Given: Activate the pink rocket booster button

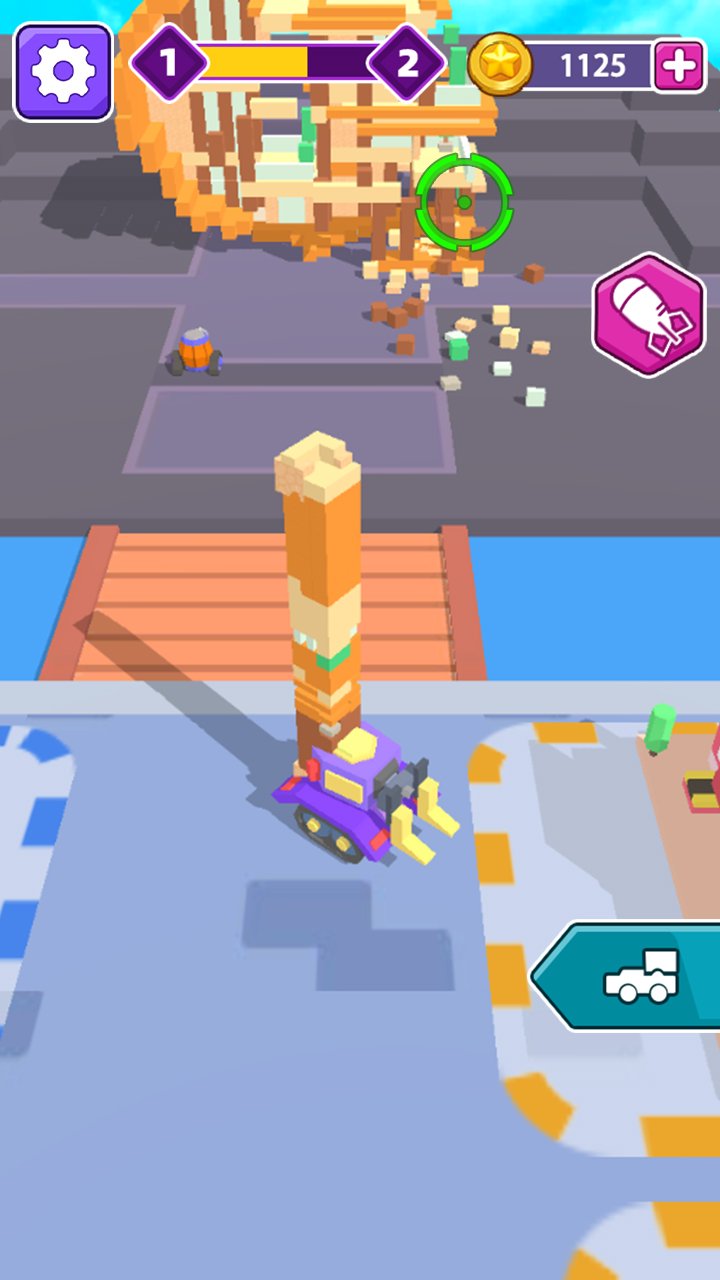Looking at the screenshot, I should (x=649, y=315).
